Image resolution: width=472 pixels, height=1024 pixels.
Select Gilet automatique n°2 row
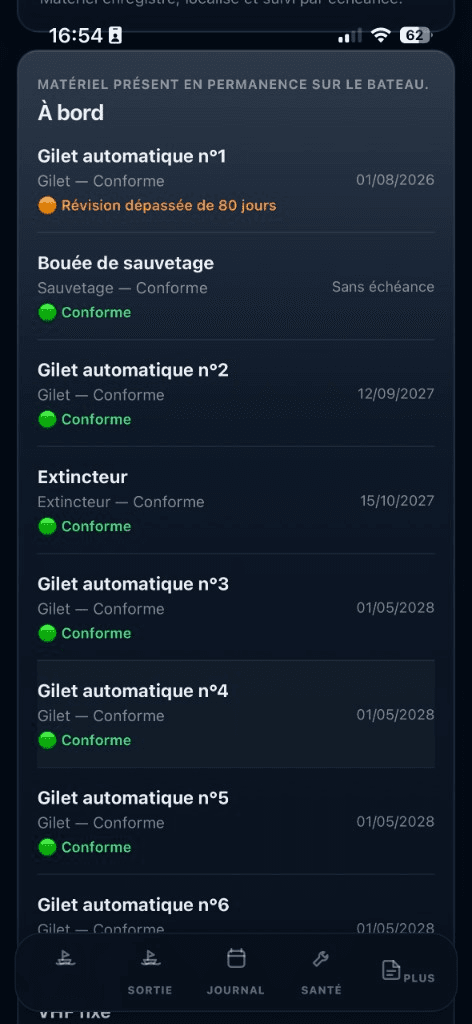coord(236,394)
